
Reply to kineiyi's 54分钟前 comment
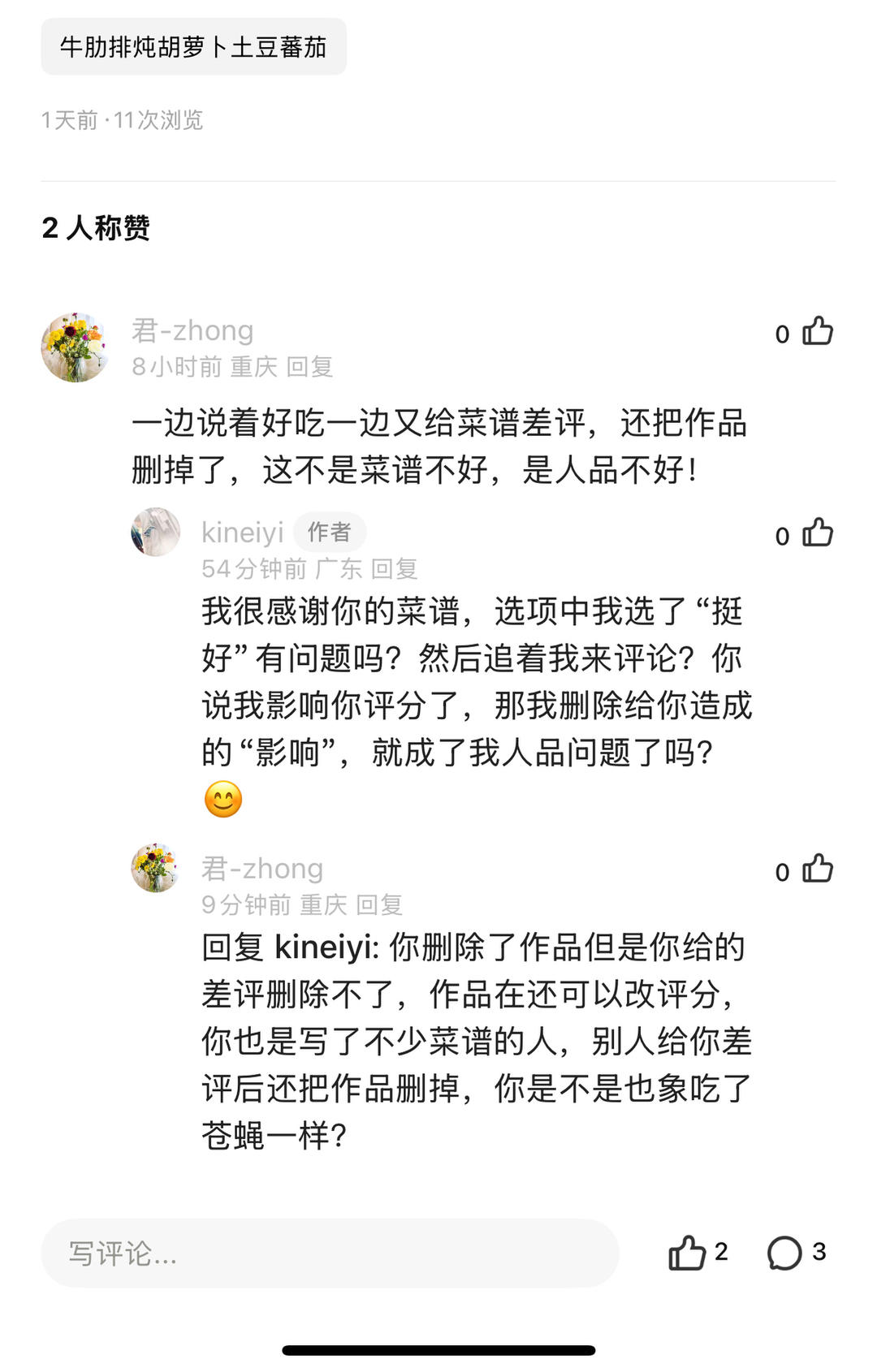tap(394, 569)
